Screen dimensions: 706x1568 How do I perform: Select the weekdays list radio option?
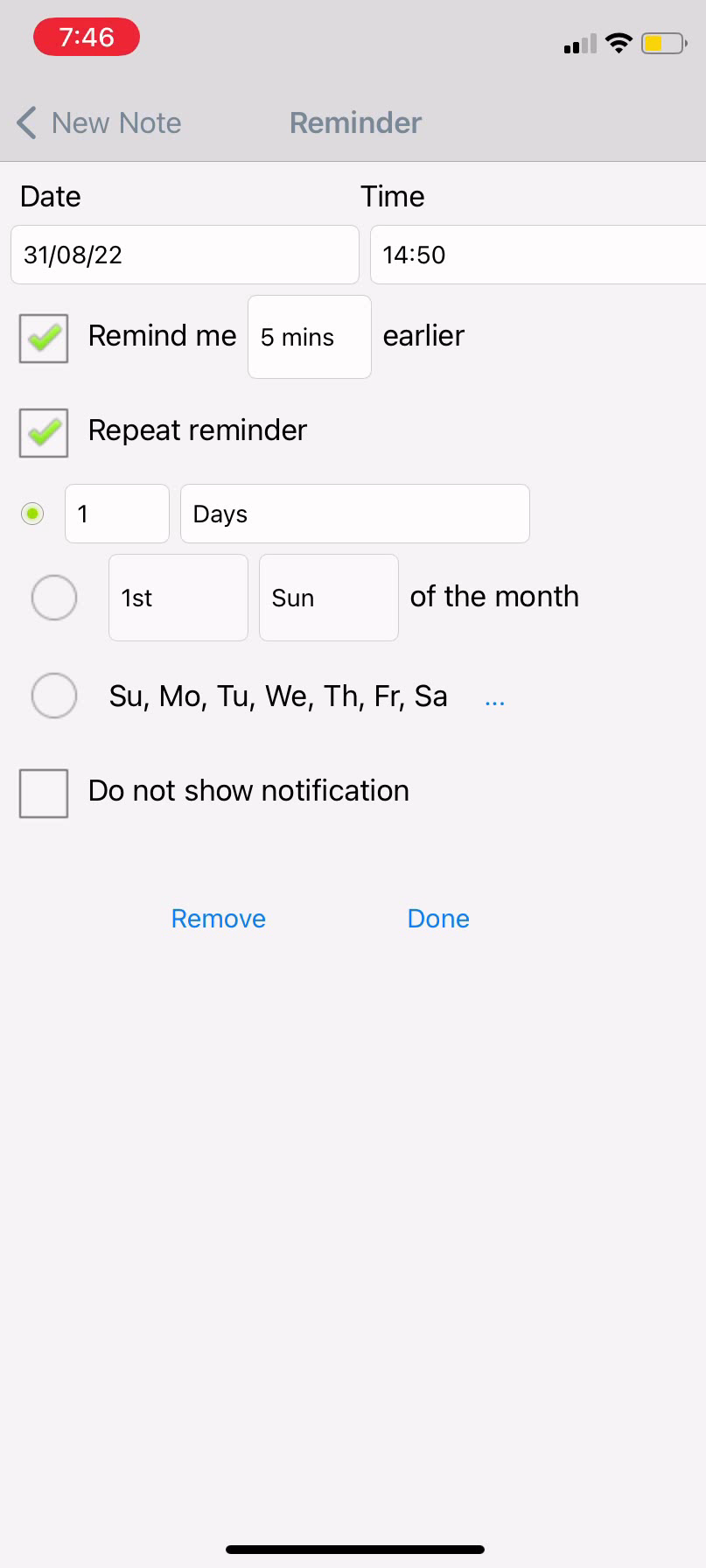click(54, 696)
